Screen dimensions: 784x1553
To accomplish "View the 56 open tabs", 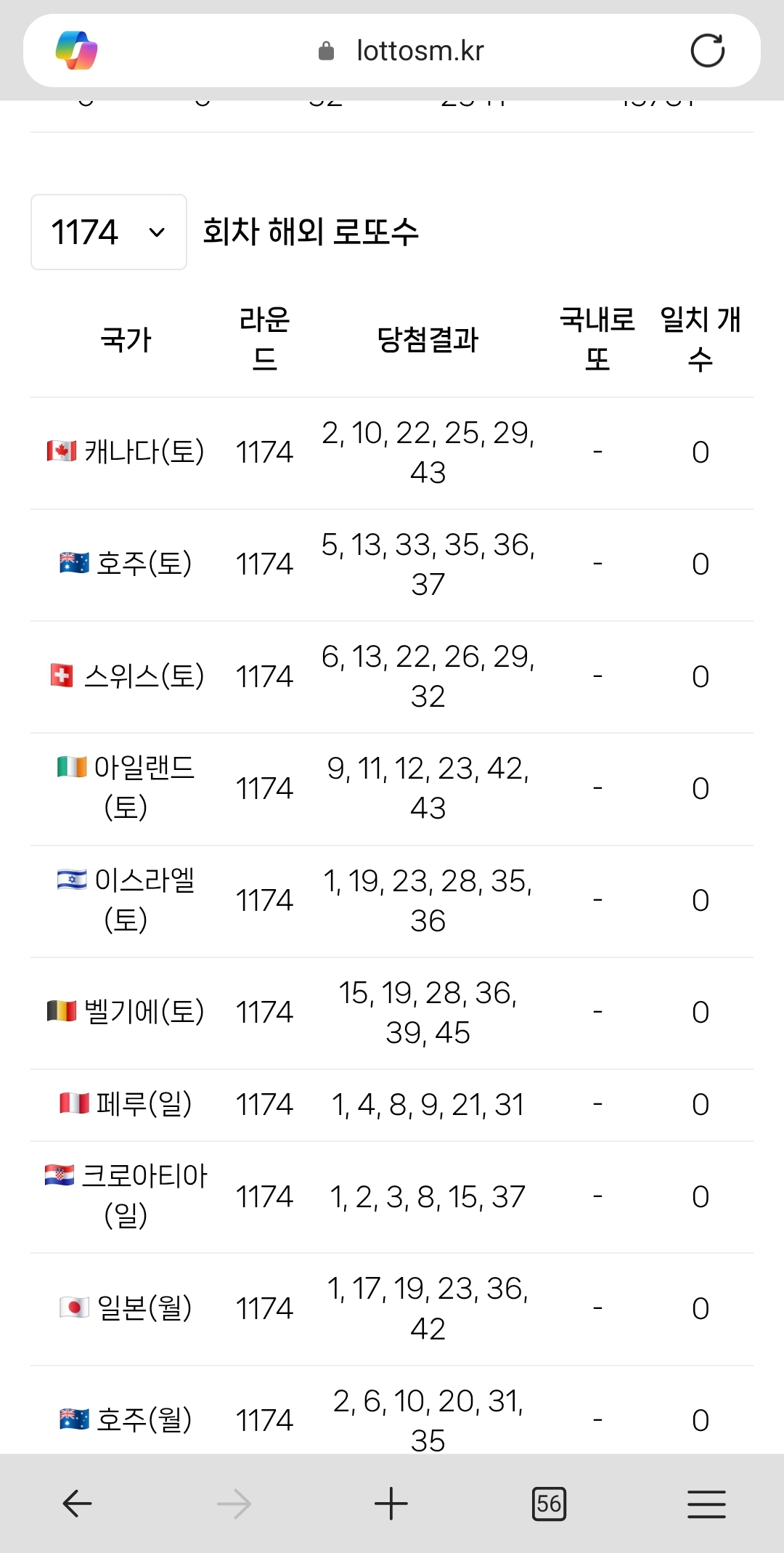I will click(x=549, y=1503).
